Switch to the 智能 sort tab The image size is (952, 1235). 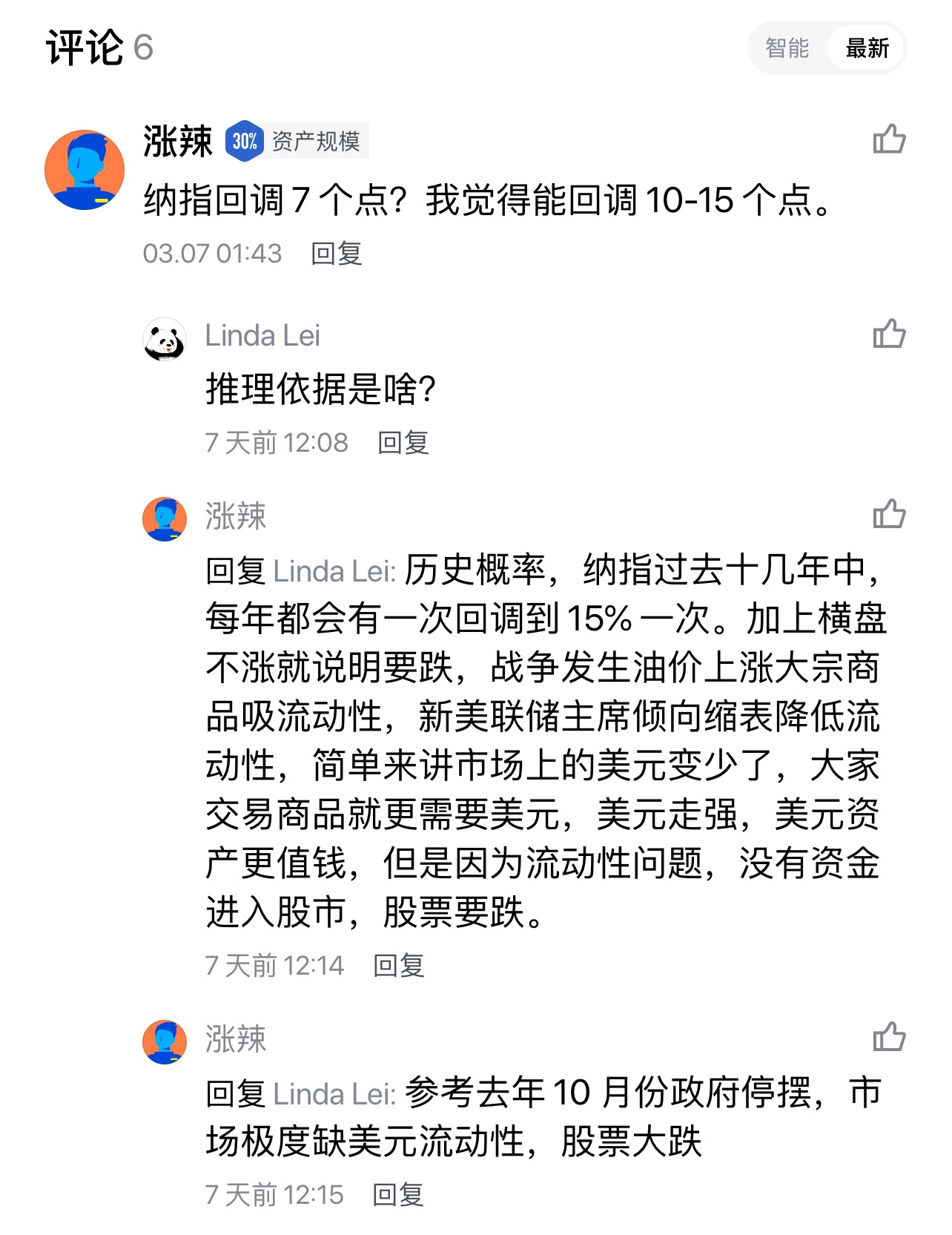[x=787, y=48]
